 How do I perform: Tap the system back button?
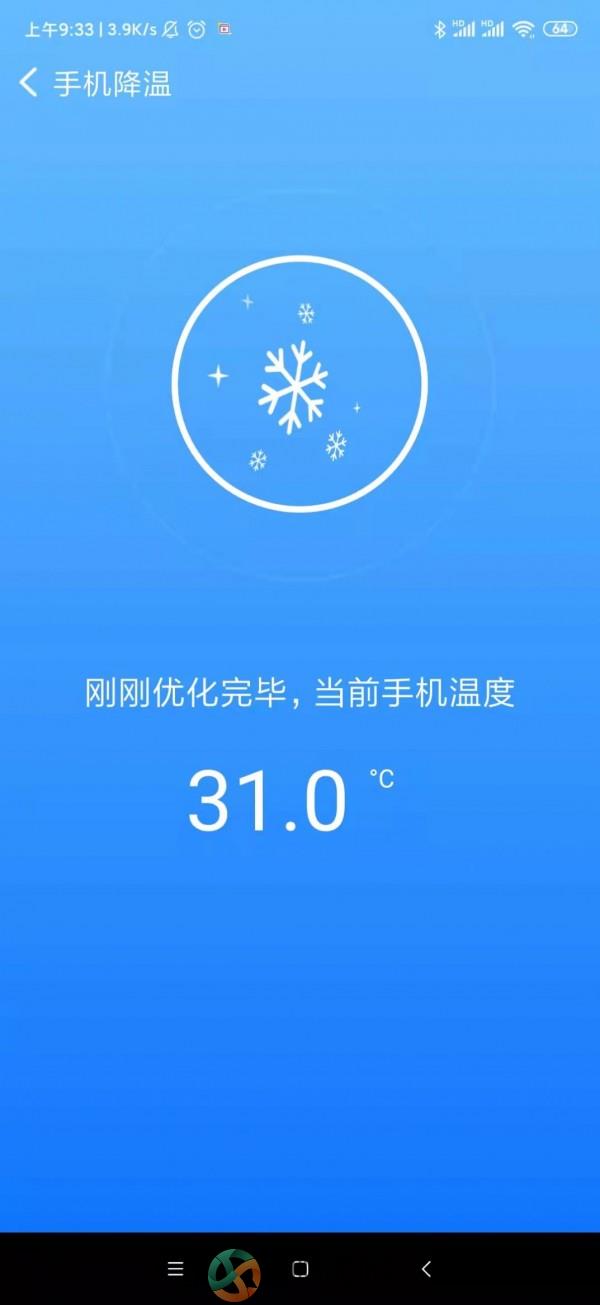coord(426,1269)
